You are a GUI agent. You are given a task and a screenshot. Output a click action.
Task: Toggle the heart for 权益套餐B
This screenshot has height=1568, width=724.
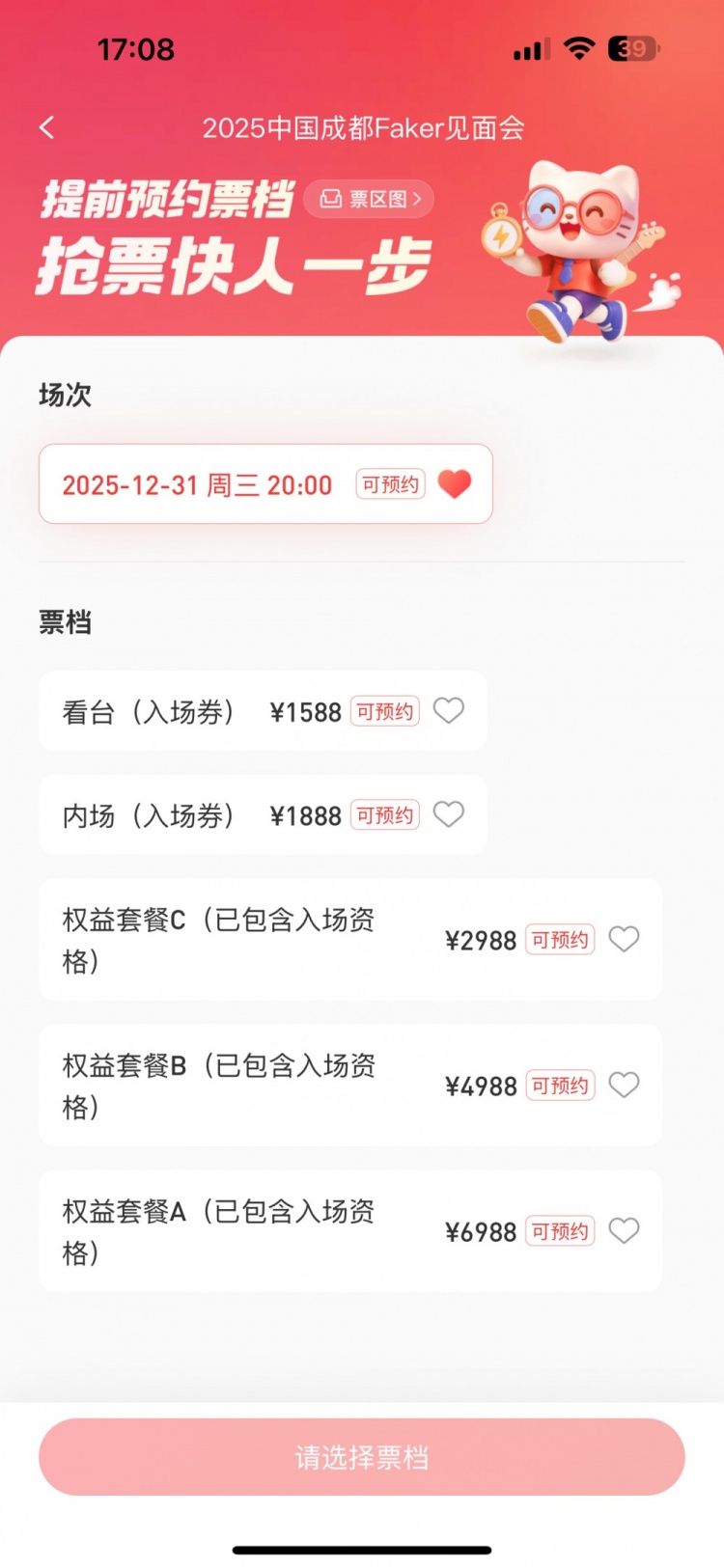coord(625,1085)
